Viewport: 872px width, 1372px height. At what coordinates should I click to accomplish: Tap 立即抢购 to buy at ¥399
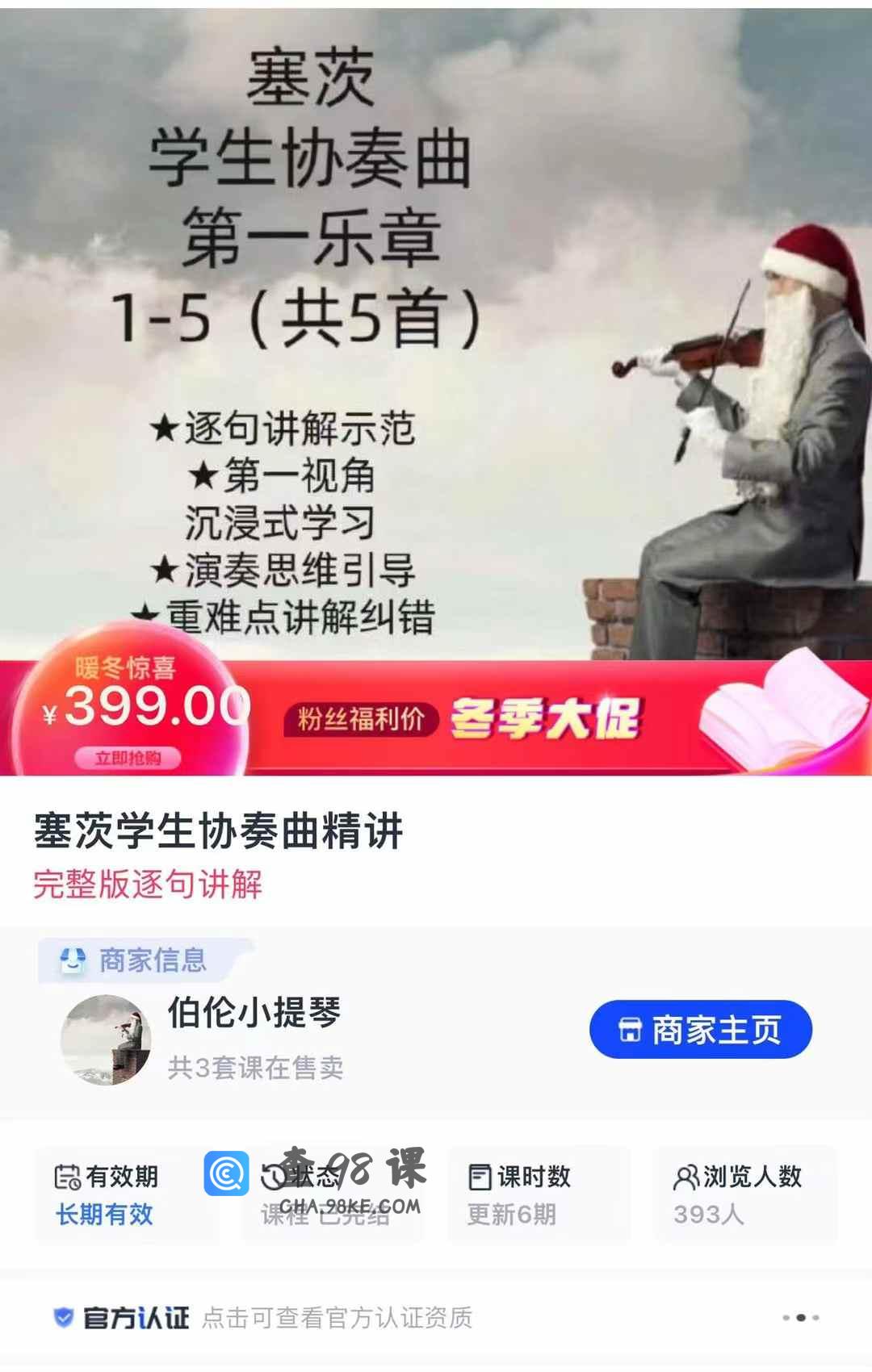click(x=128, y=758)
